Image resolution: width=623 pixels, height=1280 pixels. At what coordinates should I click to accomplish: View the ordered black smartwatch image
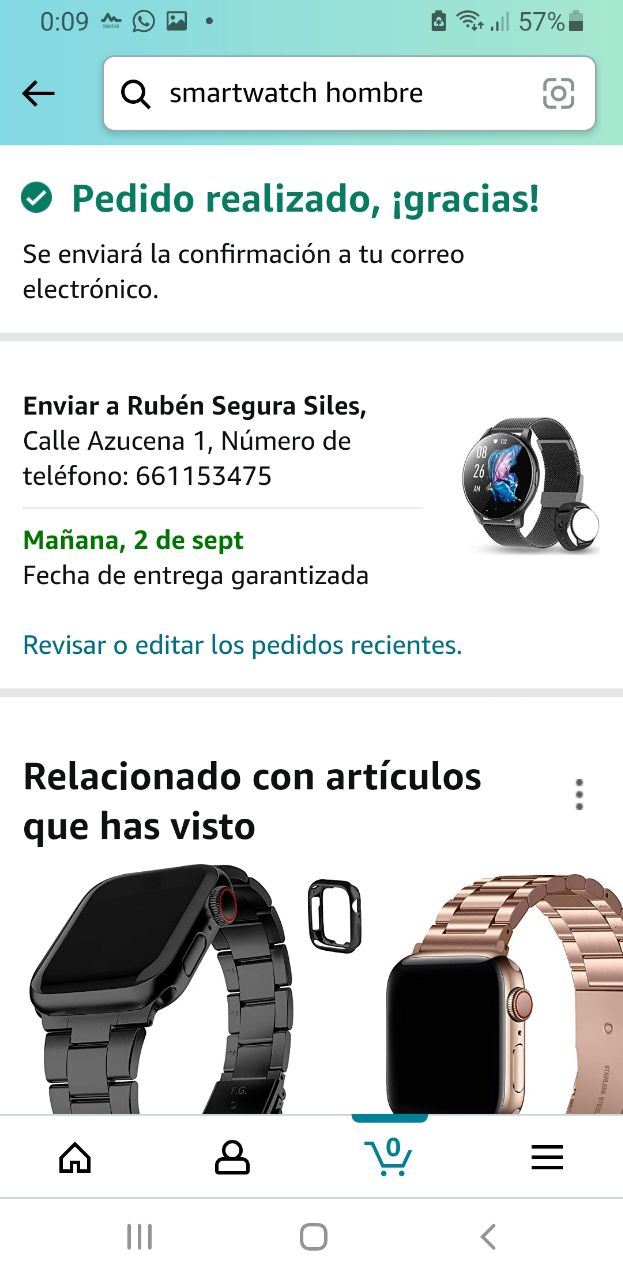[x=530, y=486]
